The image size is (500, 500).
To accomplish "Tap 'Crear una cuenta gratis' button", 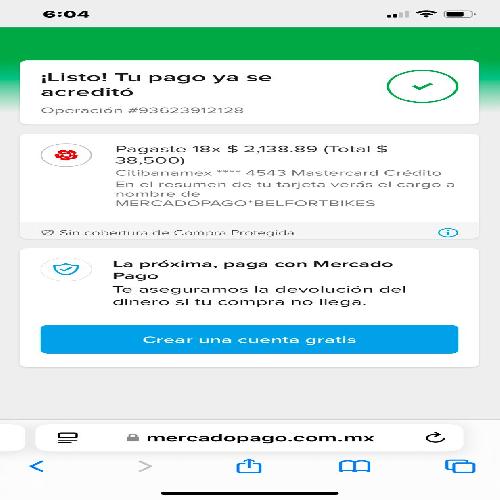I will [249, 339].
